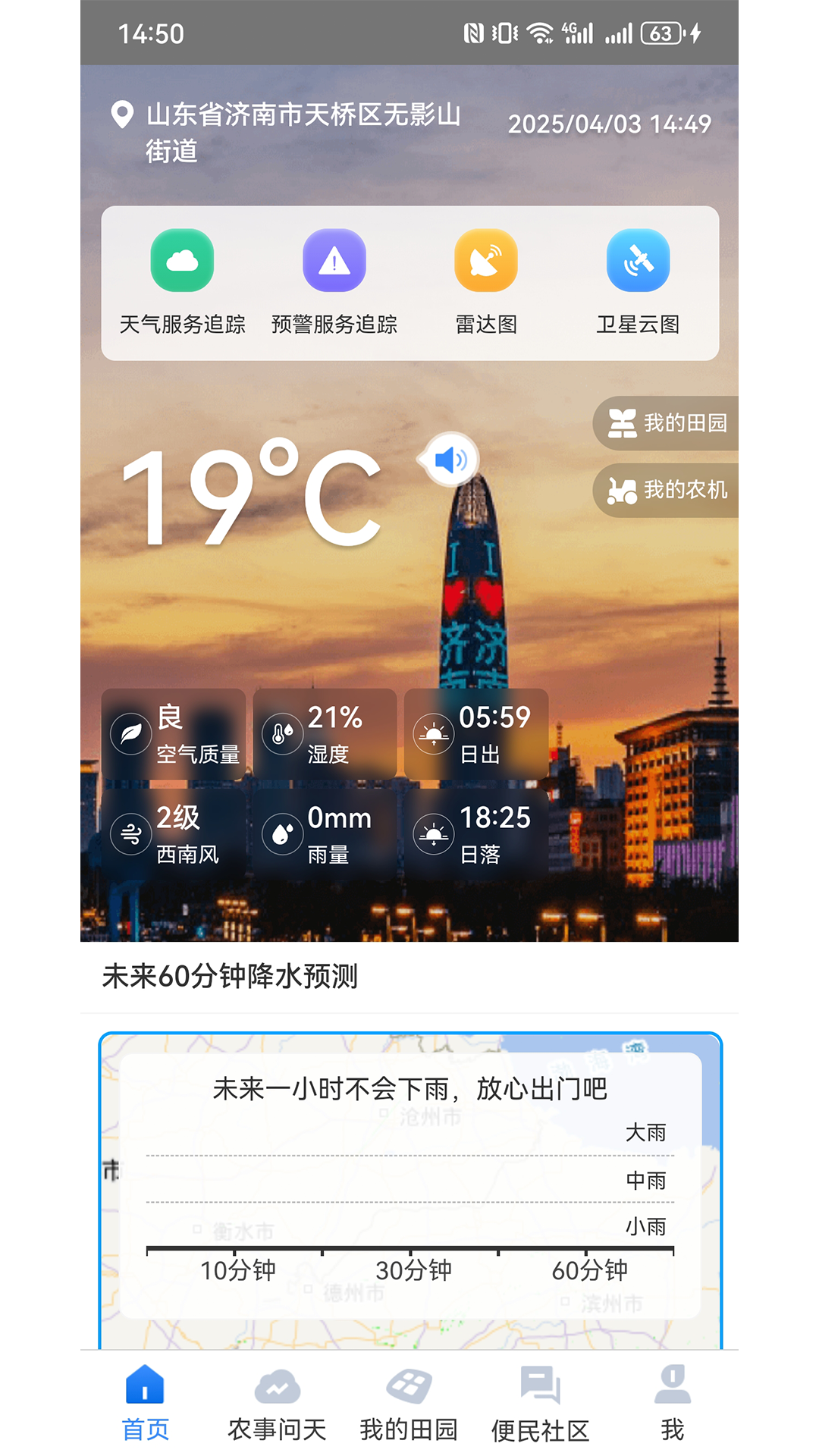Click the precipitation forecast map card
Image resolution: width=819 pixels, height=1456 pixels.
[x=409, y=1183]
